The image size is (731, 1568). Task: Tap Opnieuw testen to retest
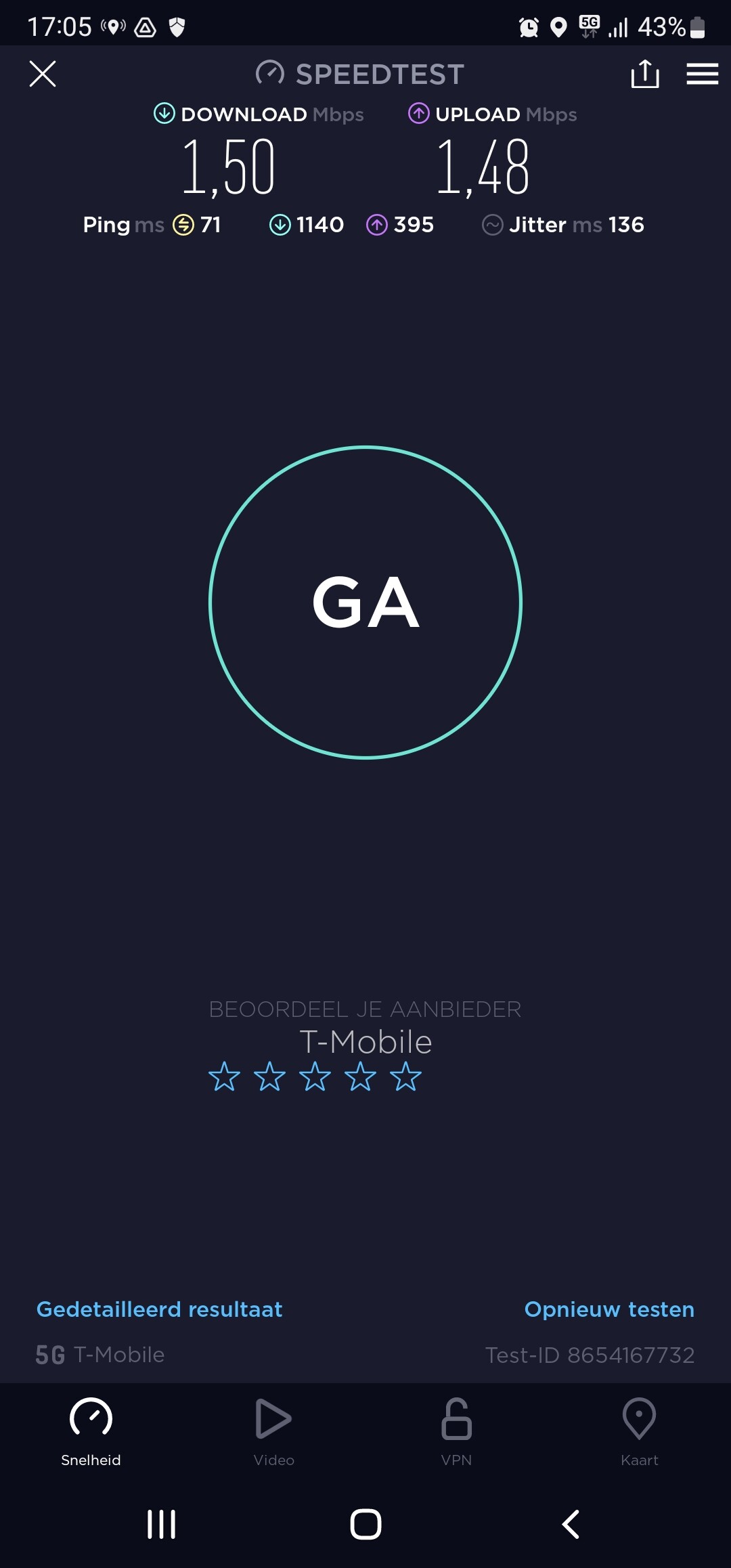click(x=609, y=1309)
